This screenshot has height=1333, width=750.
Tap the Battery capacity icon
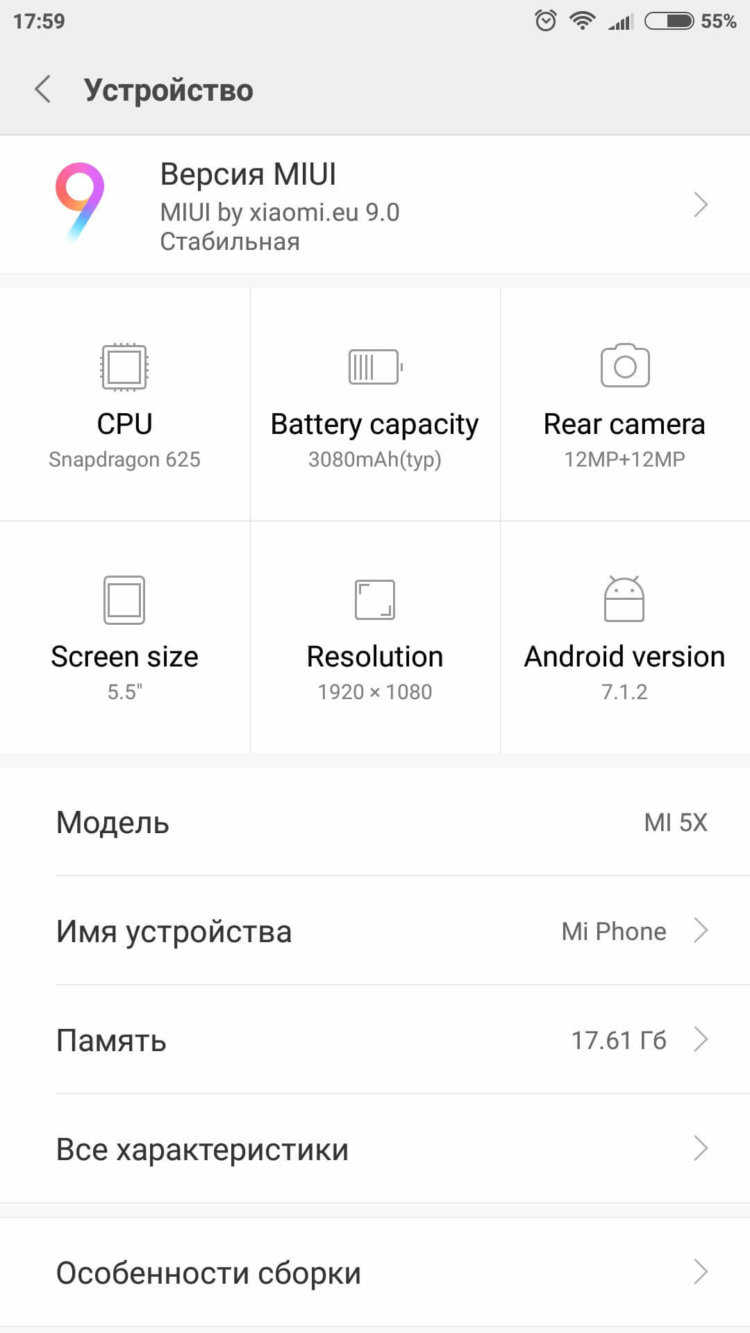click(x=374, y=366)
